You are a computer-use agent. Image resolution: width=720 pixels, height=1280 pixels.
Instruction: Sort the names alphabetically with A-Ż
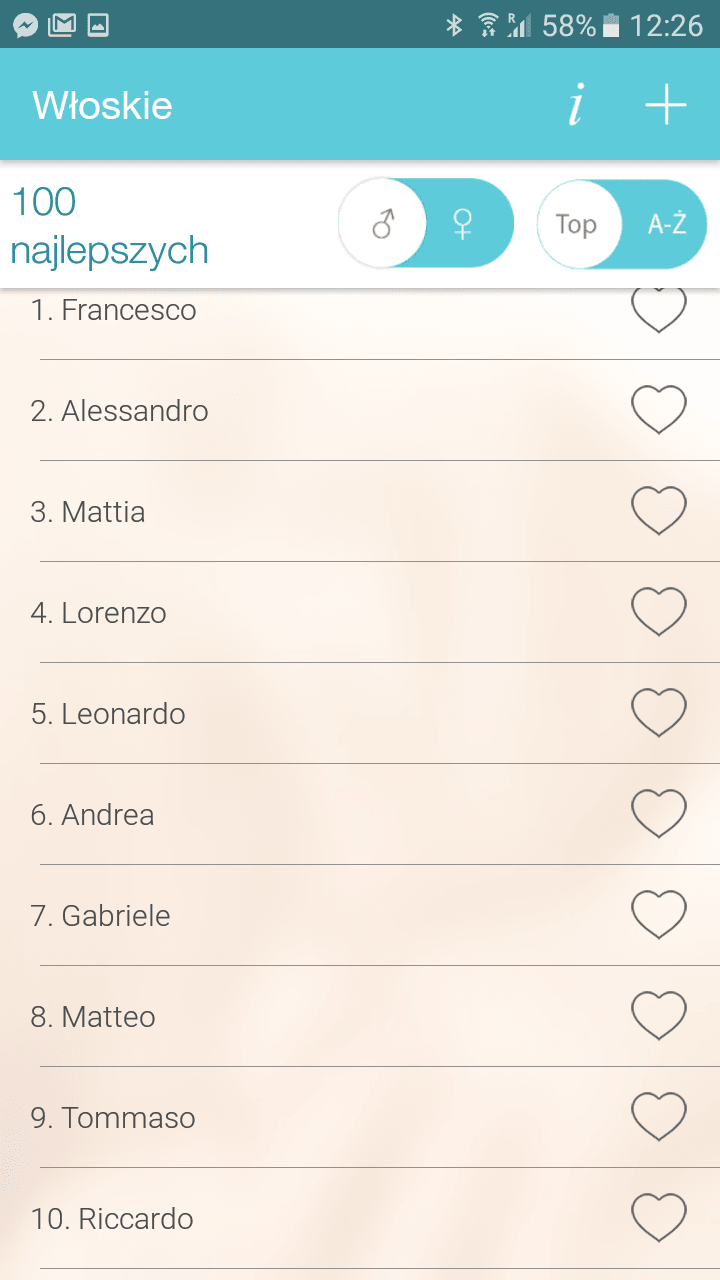click(x=667, y=224)
